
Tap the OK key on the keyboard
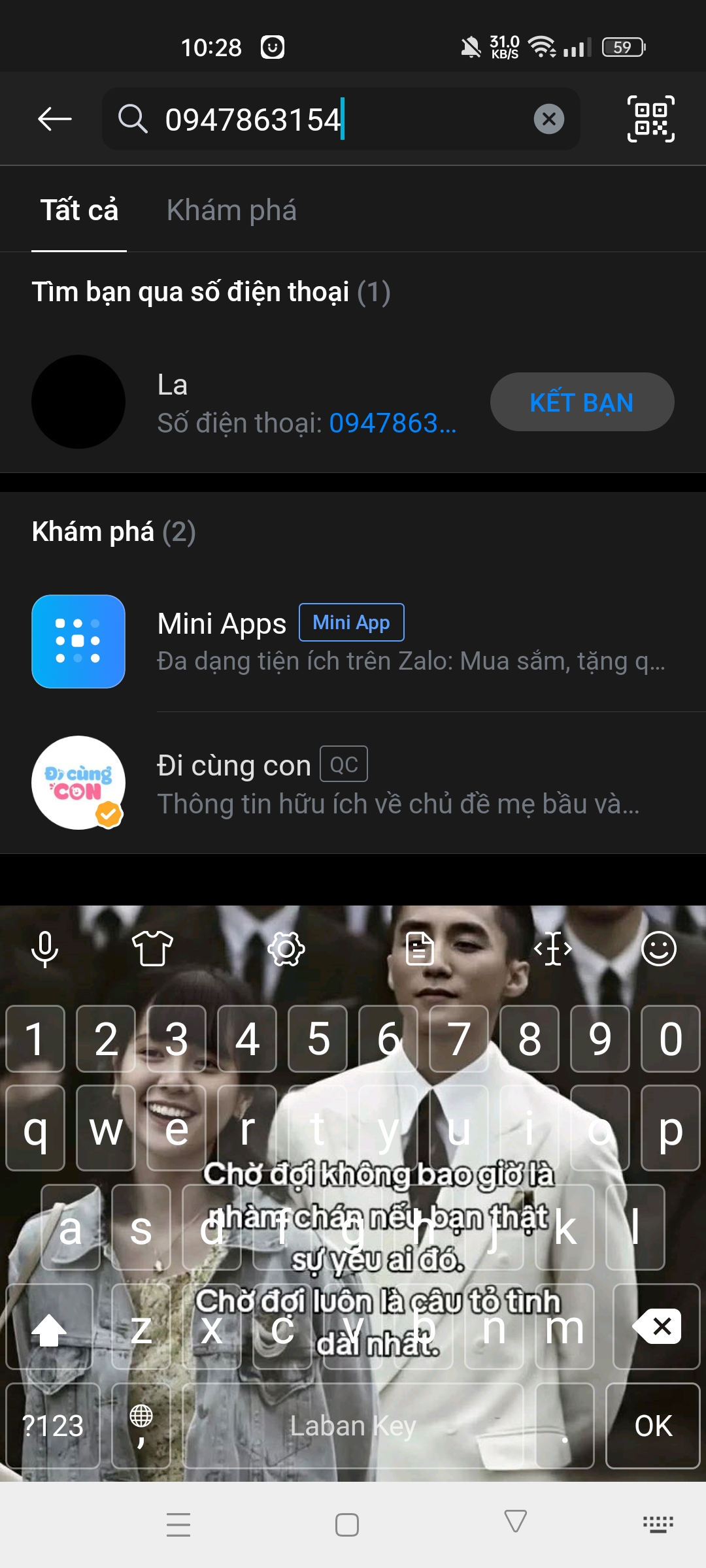pos(652,1426)
